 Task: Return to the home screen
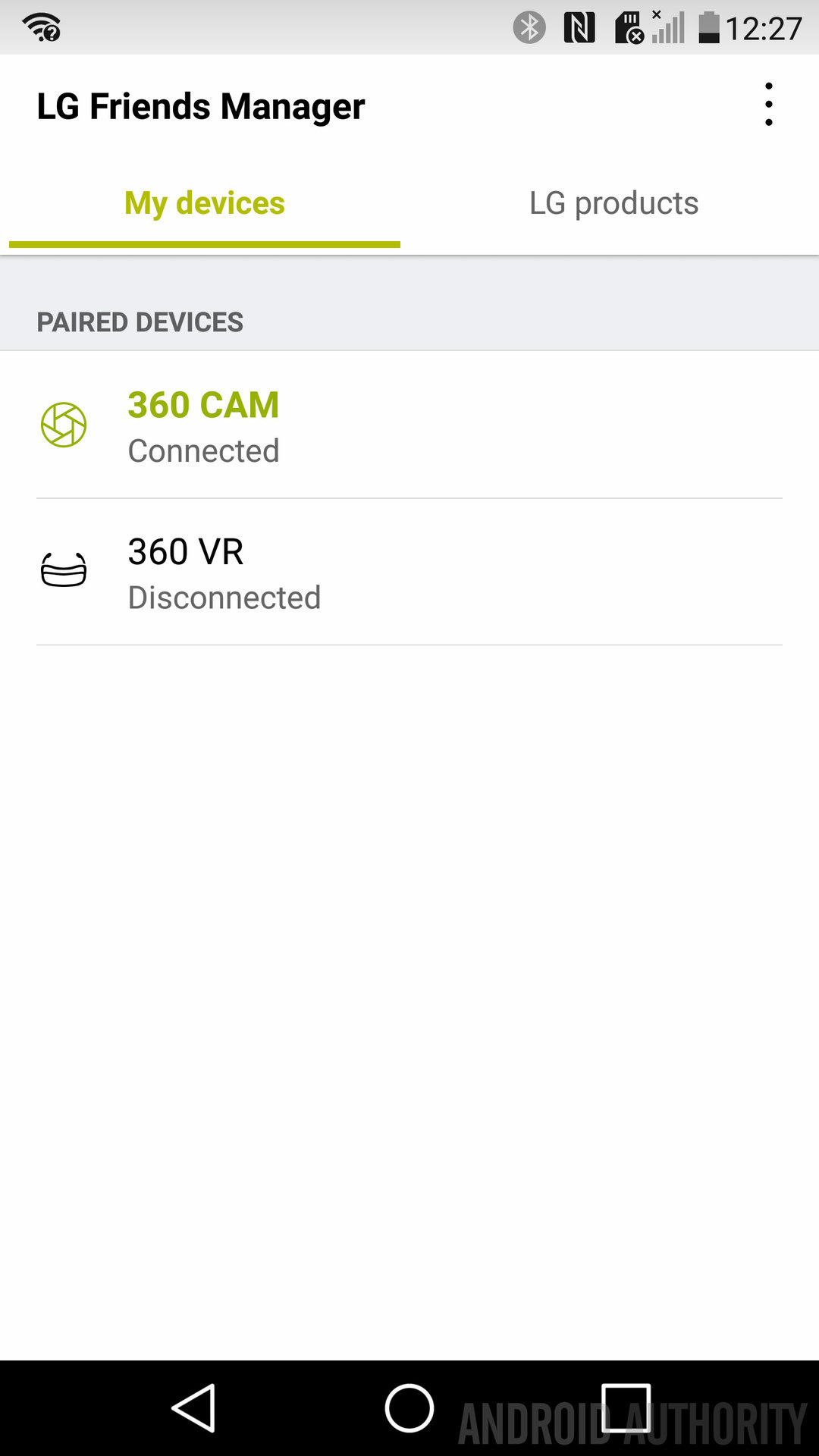click(409, 1407)
